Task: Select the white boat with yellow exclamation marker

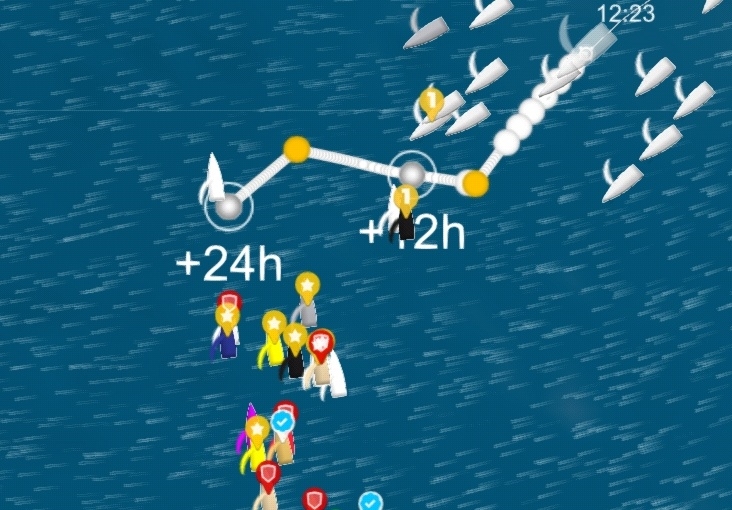Action: pos(431,118)
